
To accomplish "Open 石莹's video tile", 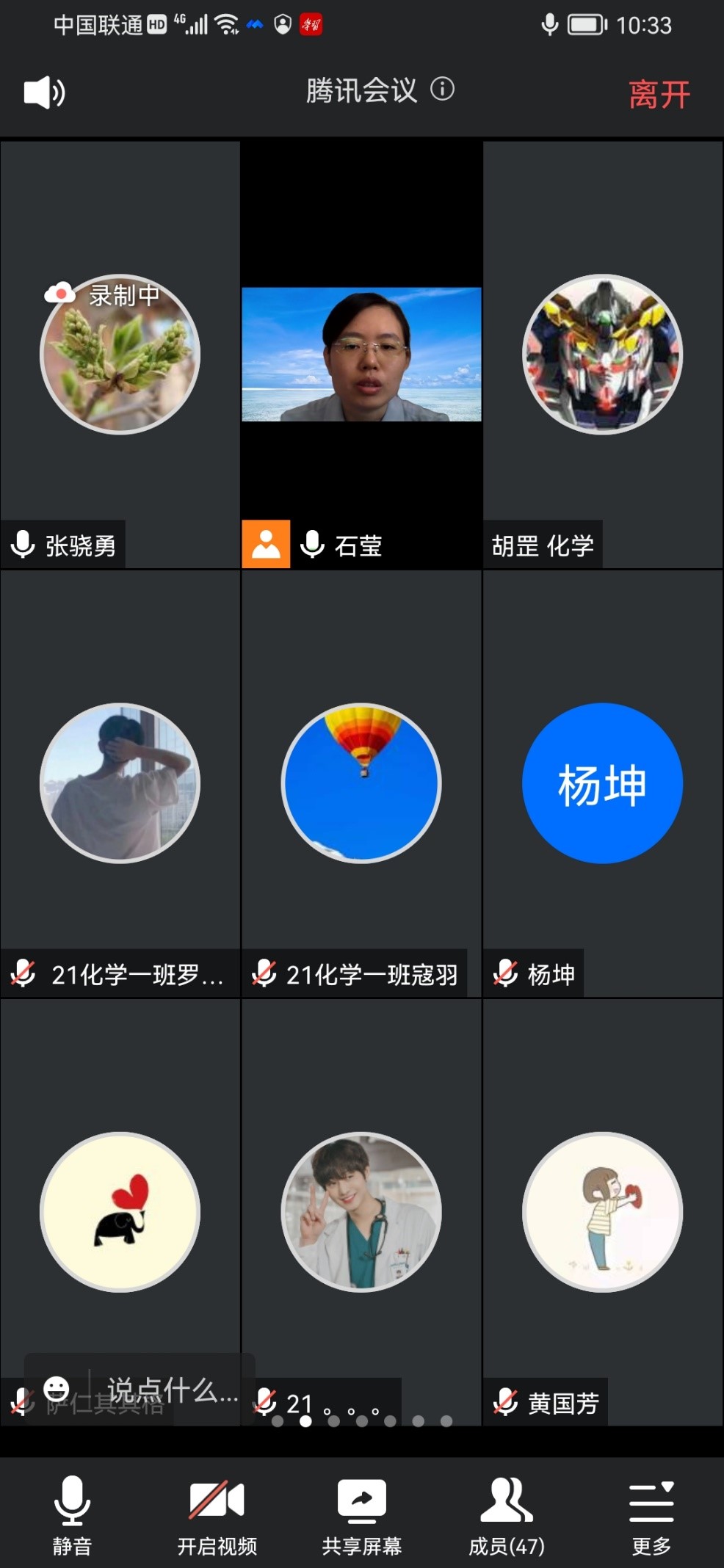I will pyautogui.click(x=361, y=355).
